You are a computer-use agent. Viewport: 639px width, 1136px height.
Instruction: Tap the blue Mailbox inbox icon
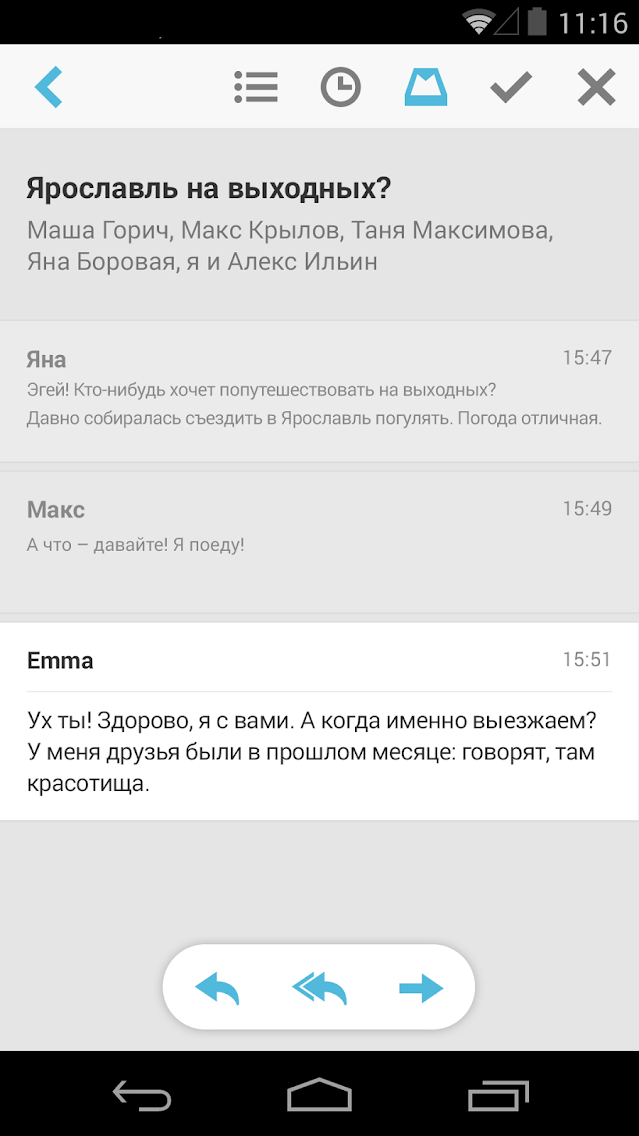point(426,87)
